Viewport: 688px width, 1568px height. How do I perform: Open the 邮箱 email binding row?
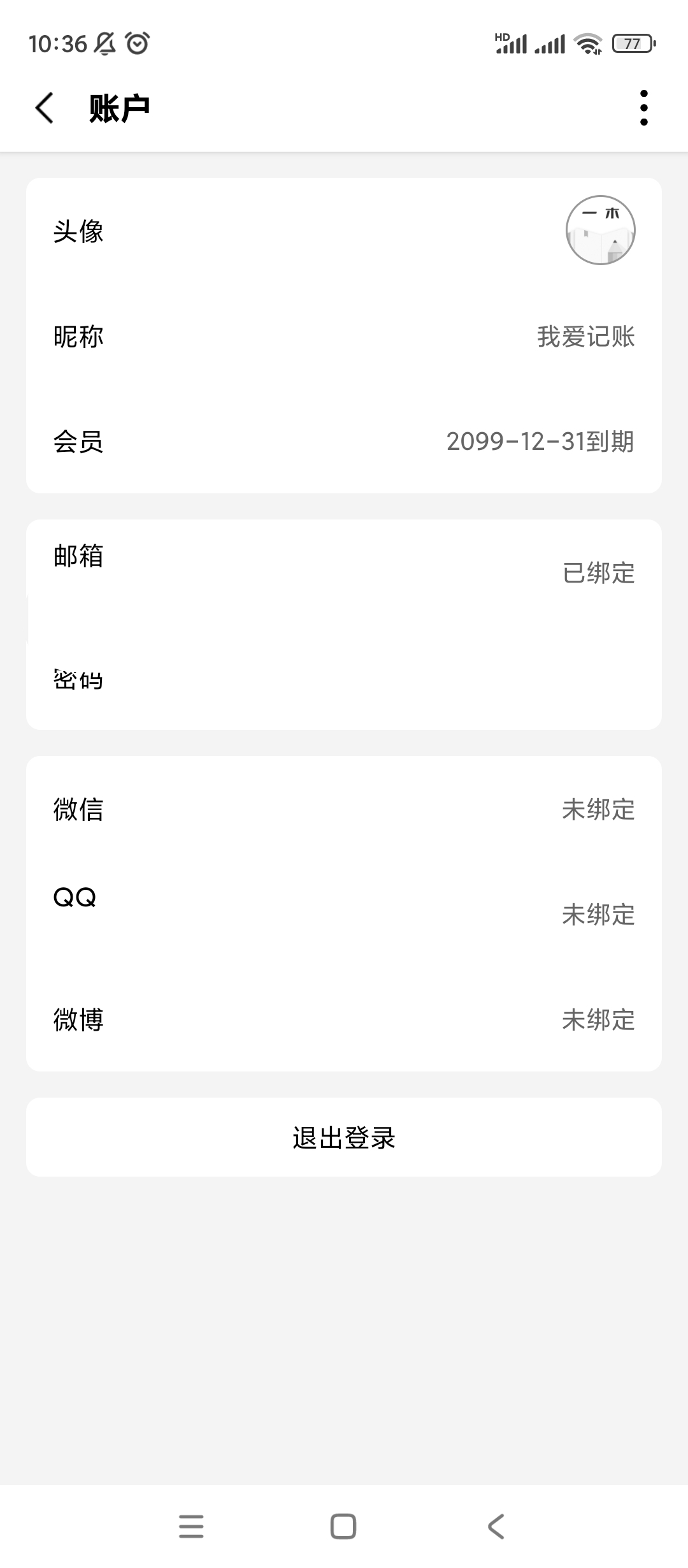pos(344,564)
